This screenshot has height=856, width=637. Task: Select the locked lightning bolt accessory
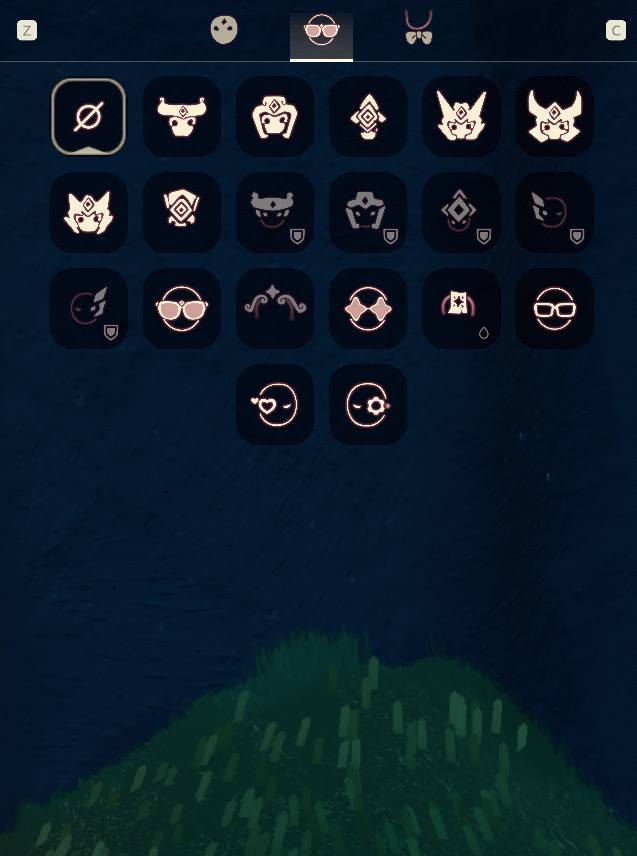(88, 309)
